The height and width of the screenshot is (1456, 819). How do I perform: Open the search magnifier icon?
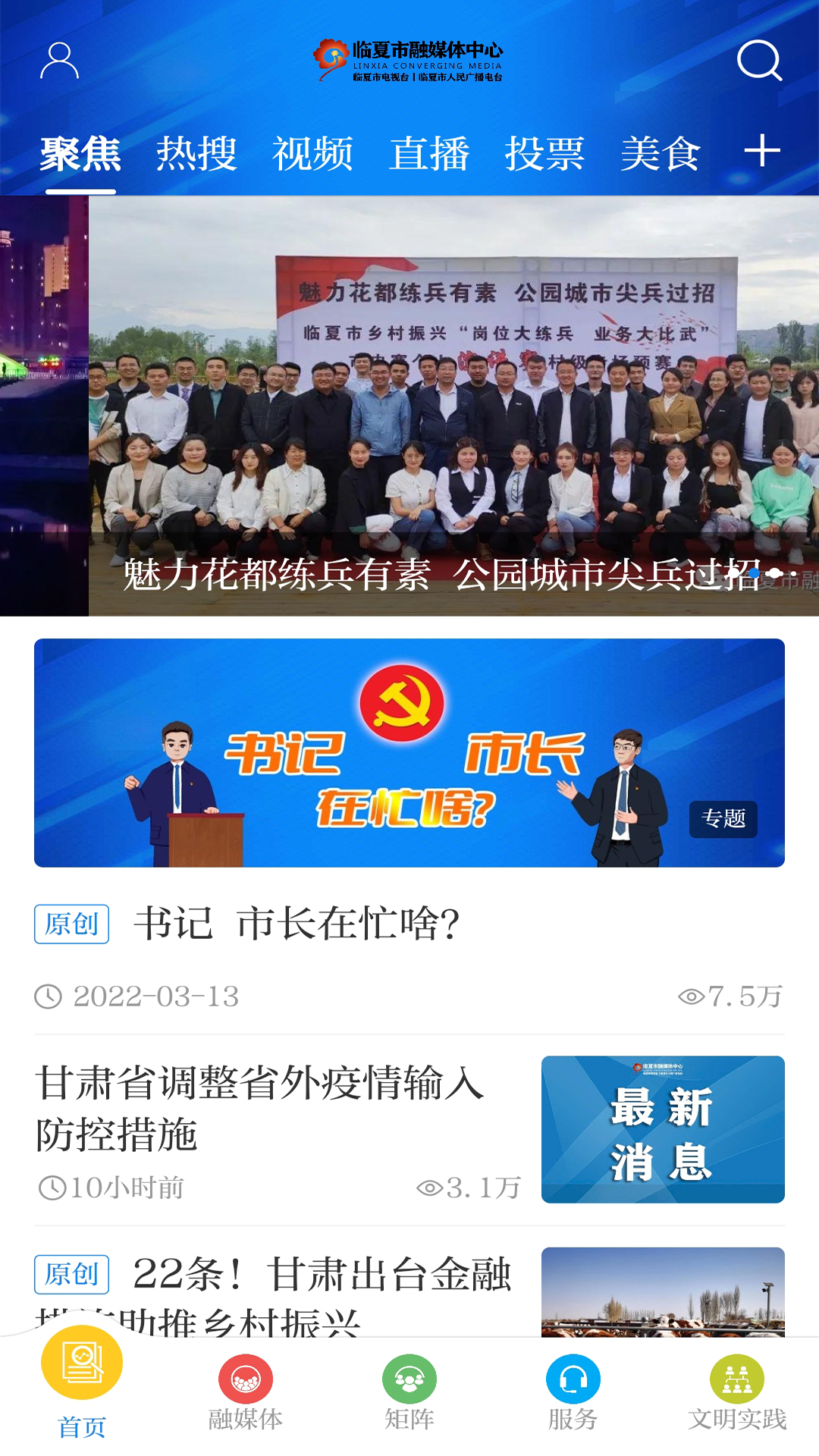(x=759, y=60)
